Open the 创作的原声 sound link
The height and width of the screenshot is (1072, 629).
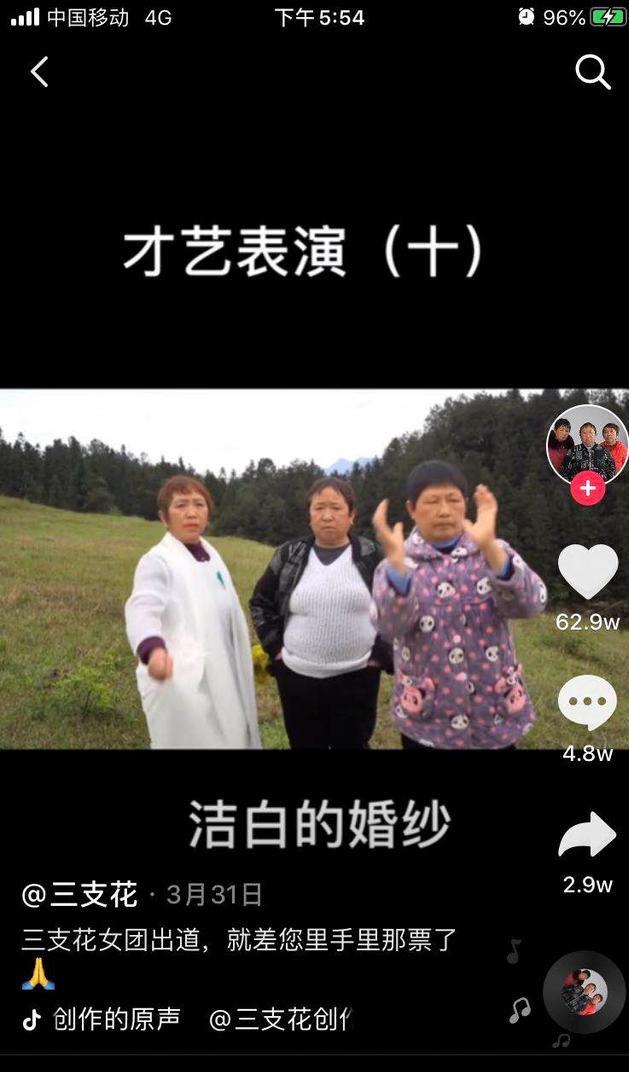pyautogui.click(x=116, y=1019)
